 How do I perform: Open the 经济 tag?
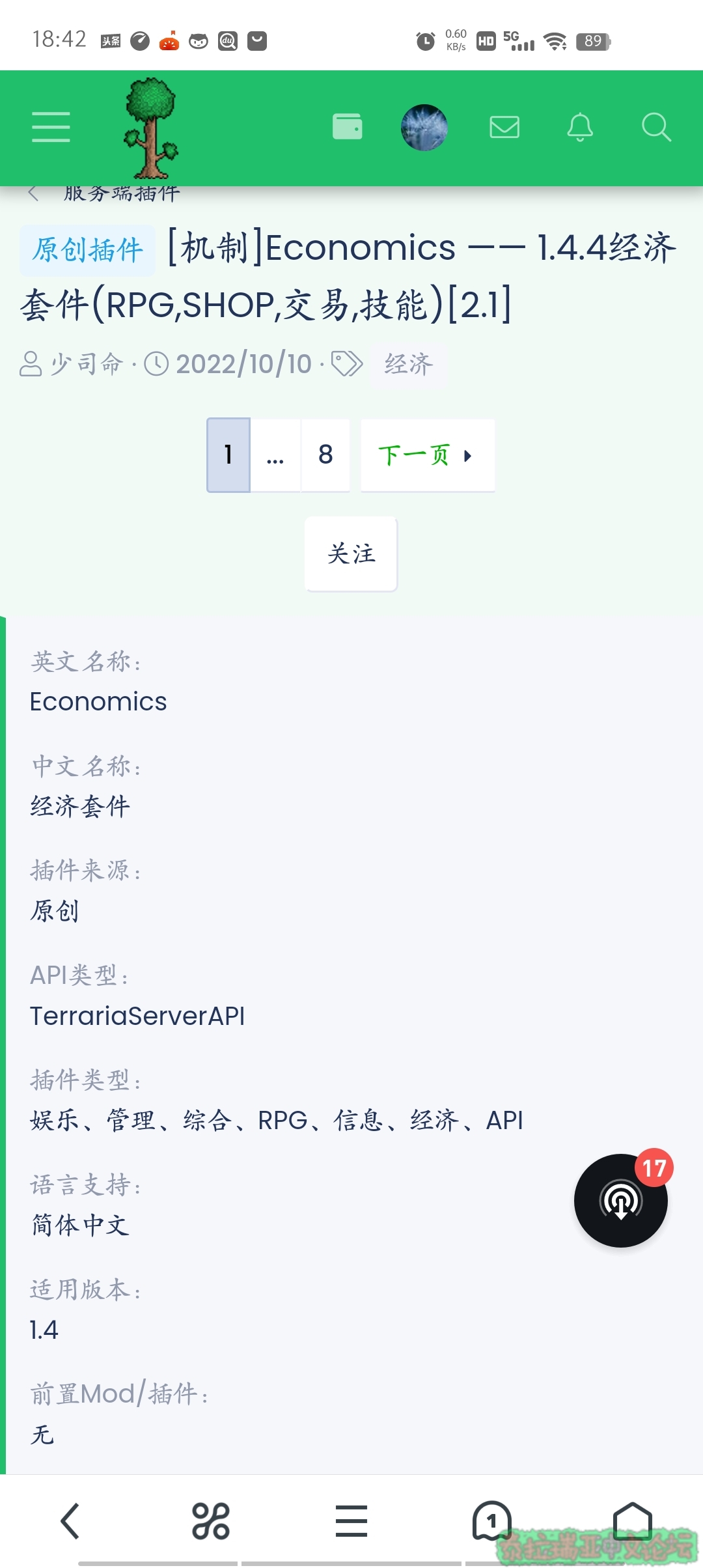pyautogui.click(x=409, y=364)
